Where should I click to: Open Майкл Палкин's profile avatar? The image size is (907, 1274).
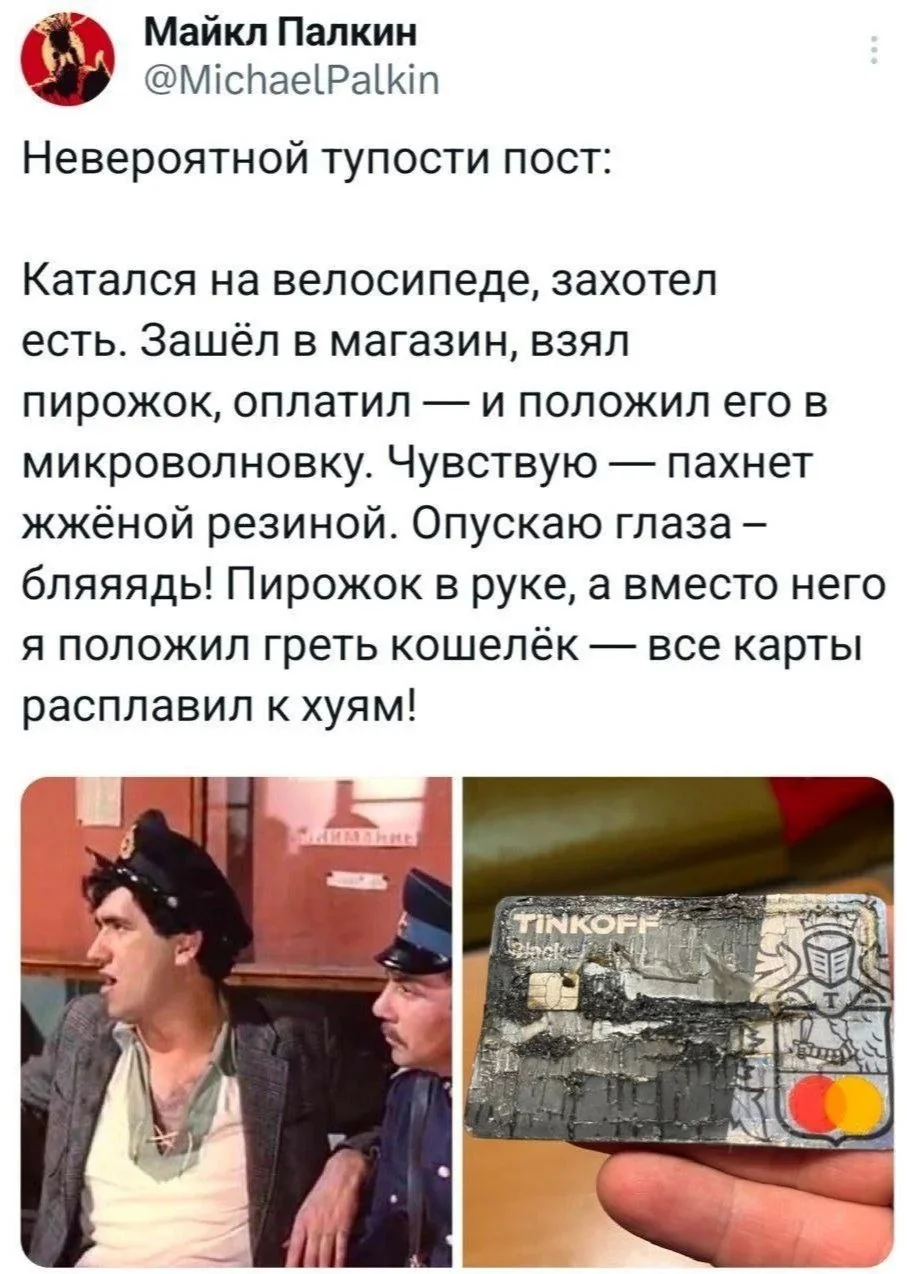click(x=68, y=58)
